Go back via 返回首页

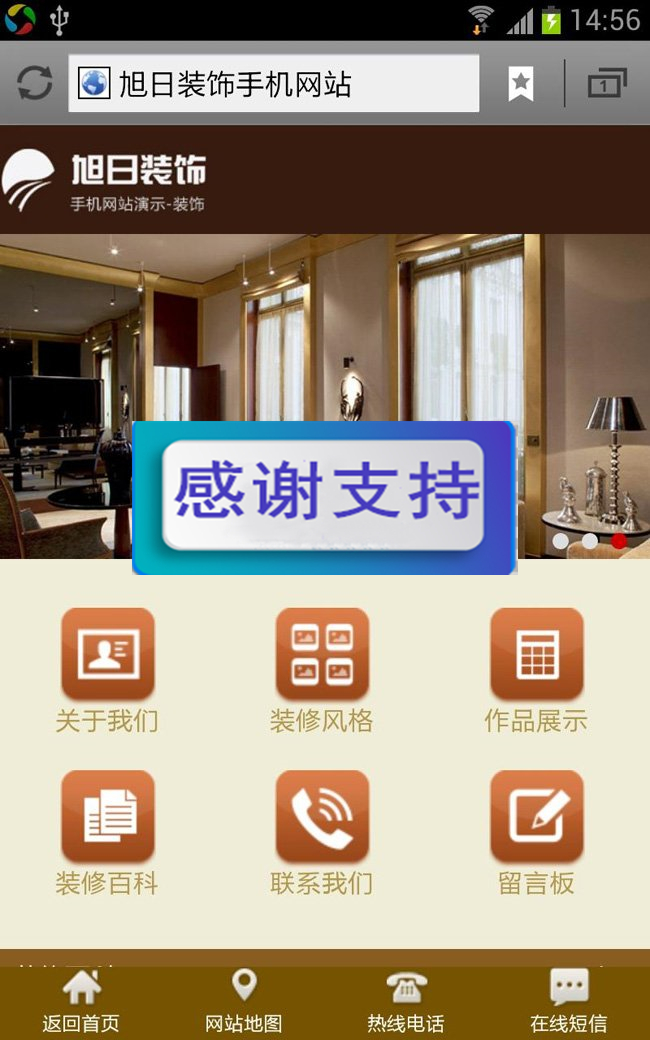tap(81, 1002)
